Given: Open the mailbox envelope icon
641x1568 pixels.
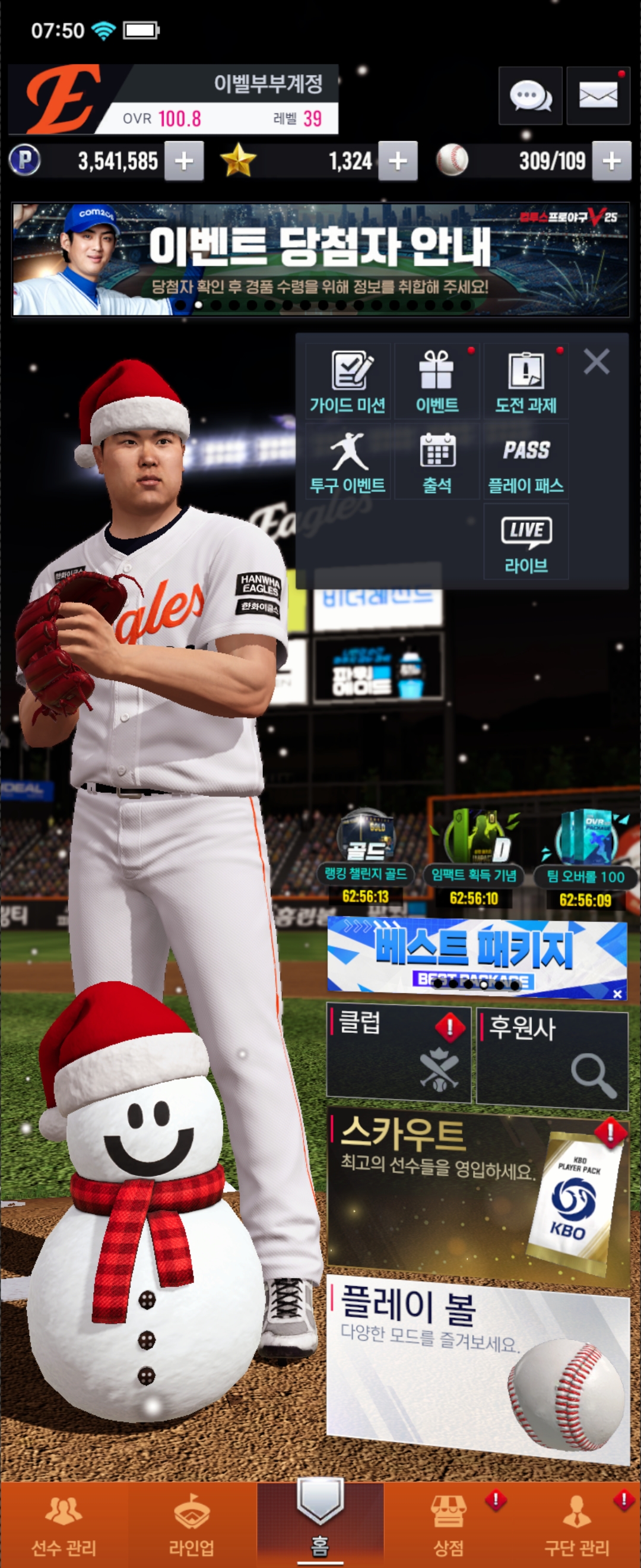Looking at the screenshot, I should [x=598, y=96].
